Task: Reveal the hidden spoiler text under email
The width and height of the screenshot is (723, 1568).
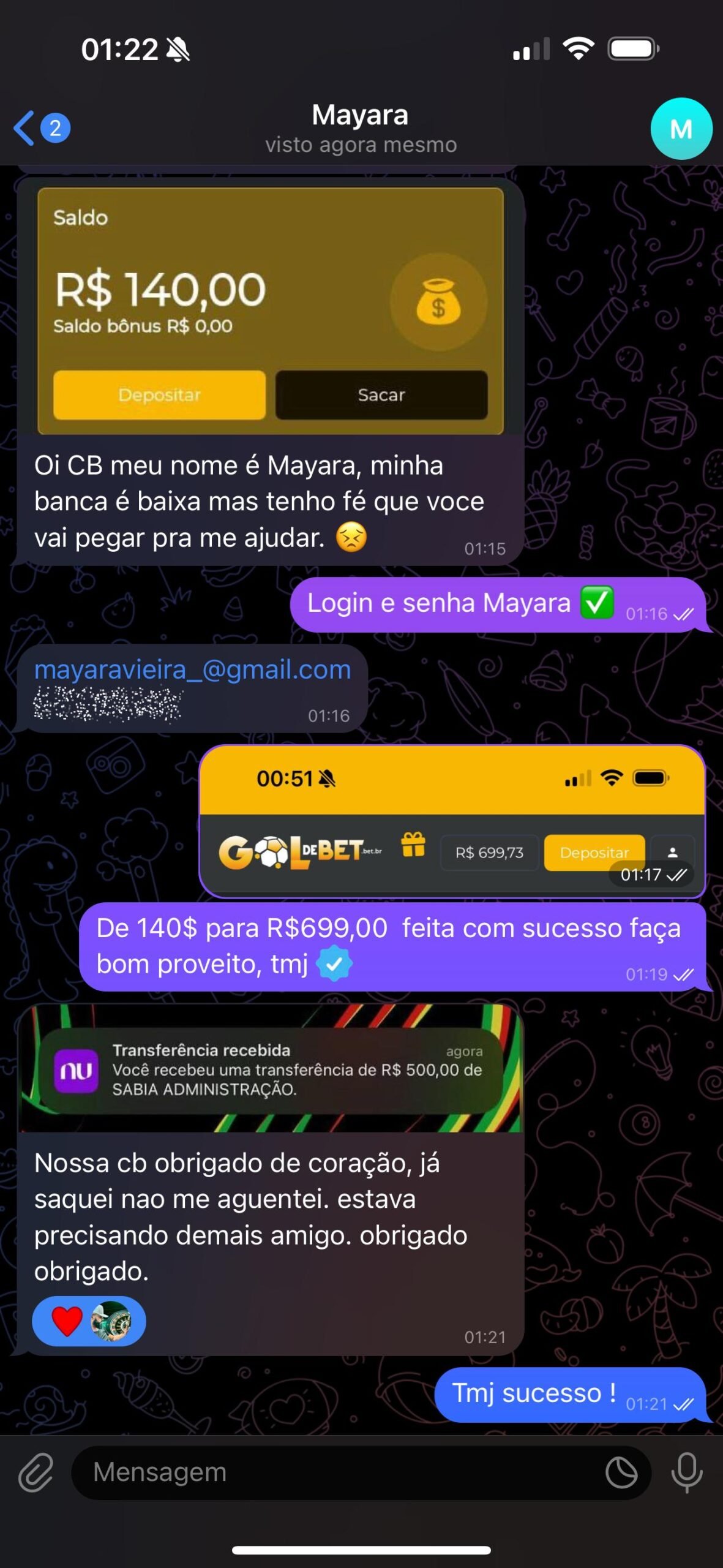Action: pyautogui.click(x=108, y=704)
